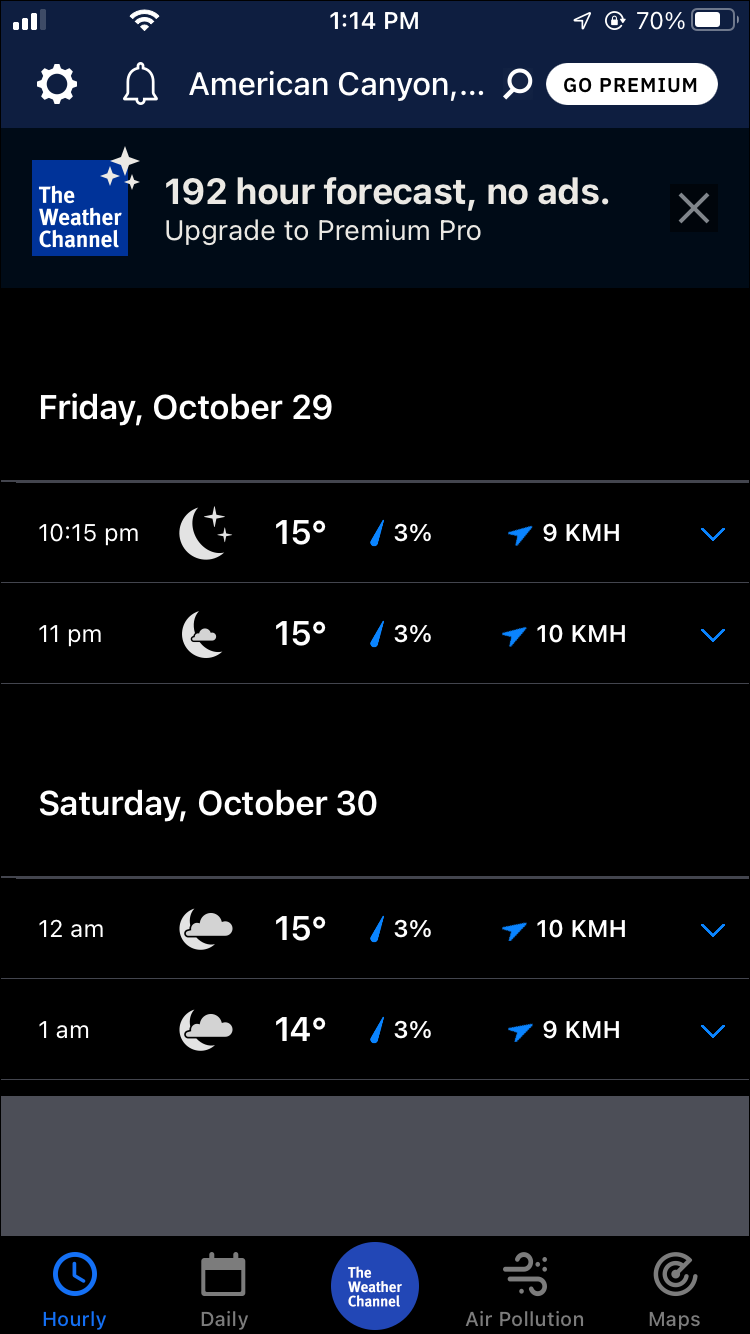Open the settings gear
Image resolution: width=750 pixels, height=1334 pixels.
57,85
